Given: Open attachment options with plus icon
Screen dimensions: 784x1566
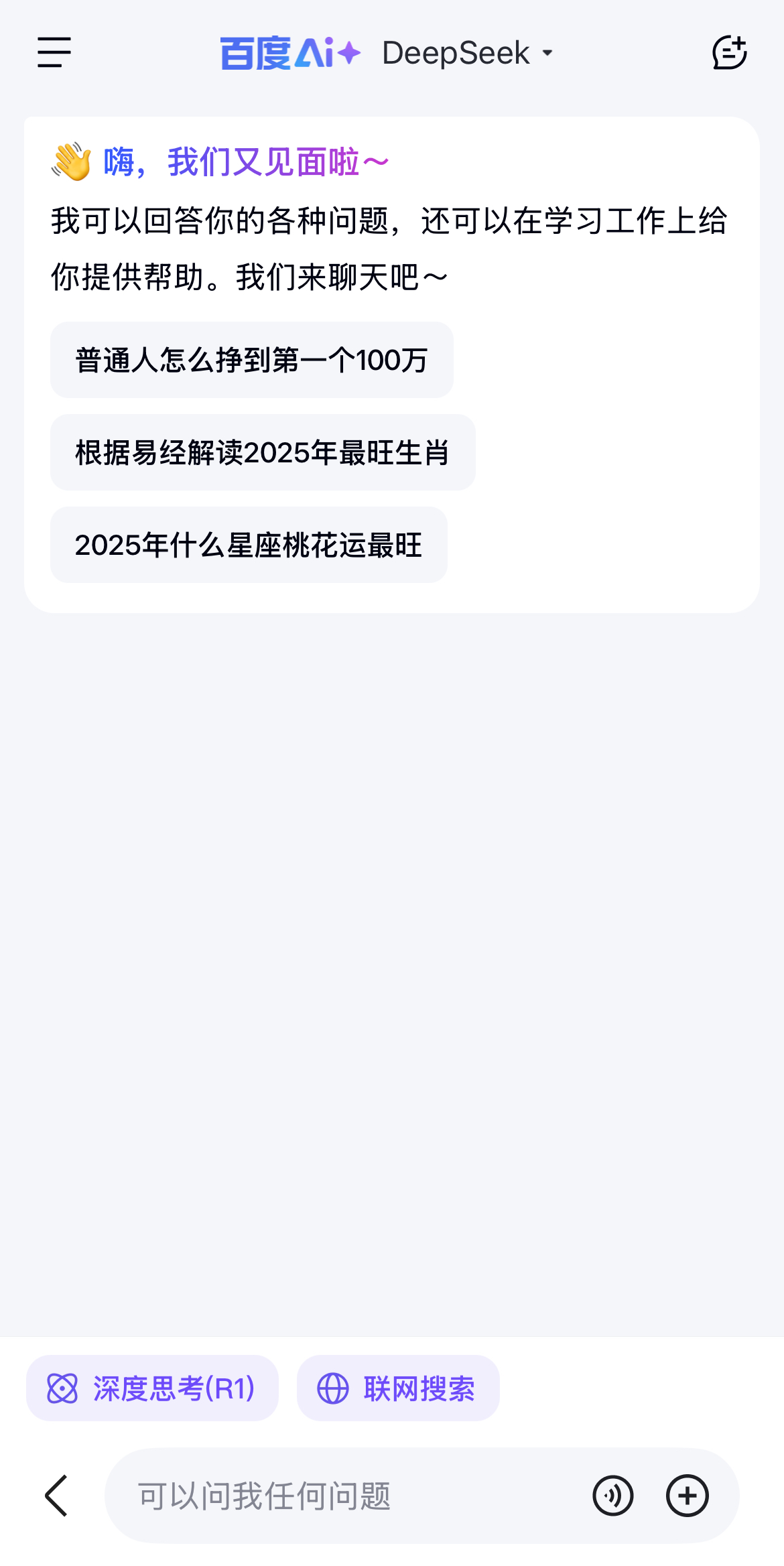Looking at the screenshot, I should click(688, 1495).
